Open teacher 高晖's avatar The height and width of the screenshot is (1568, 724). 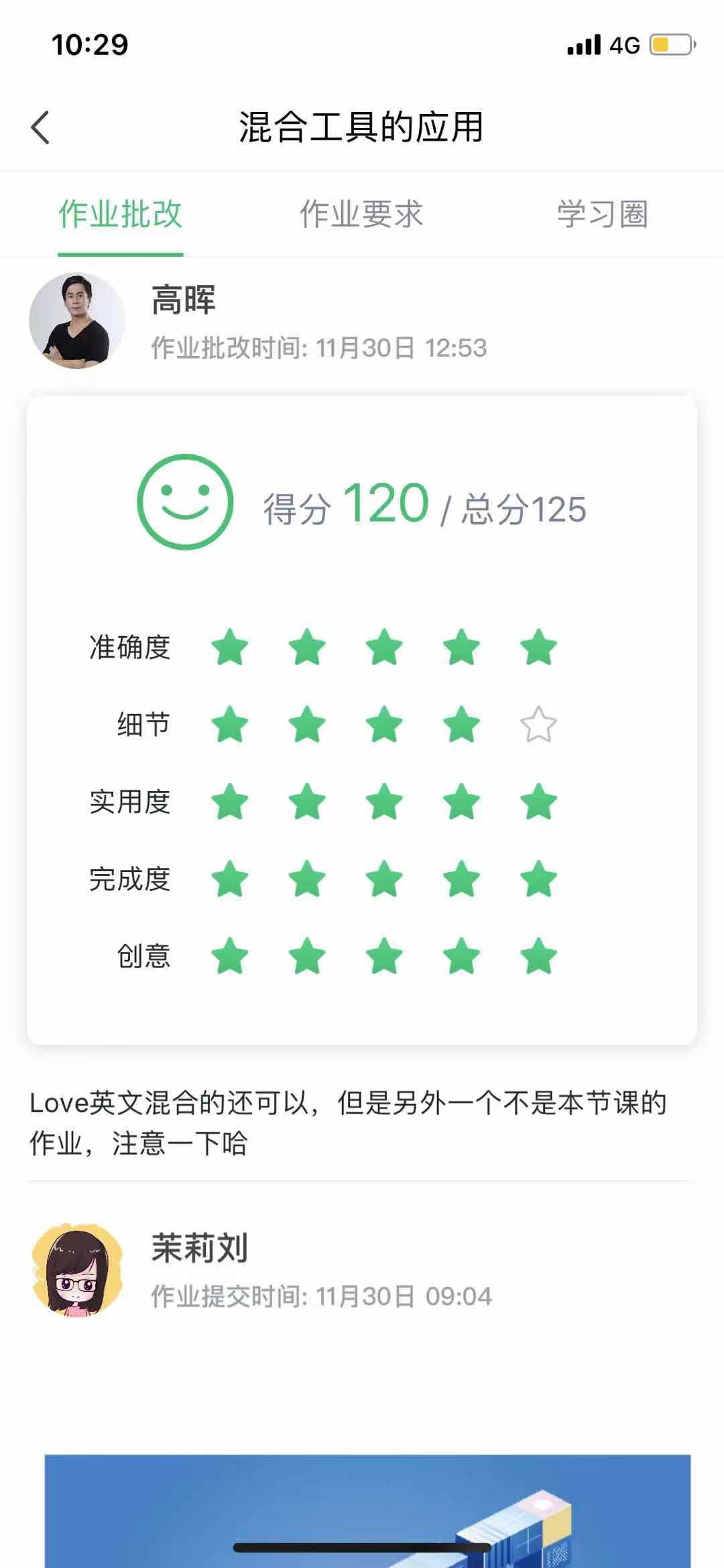pyautogui.click(x=76, y=320)
